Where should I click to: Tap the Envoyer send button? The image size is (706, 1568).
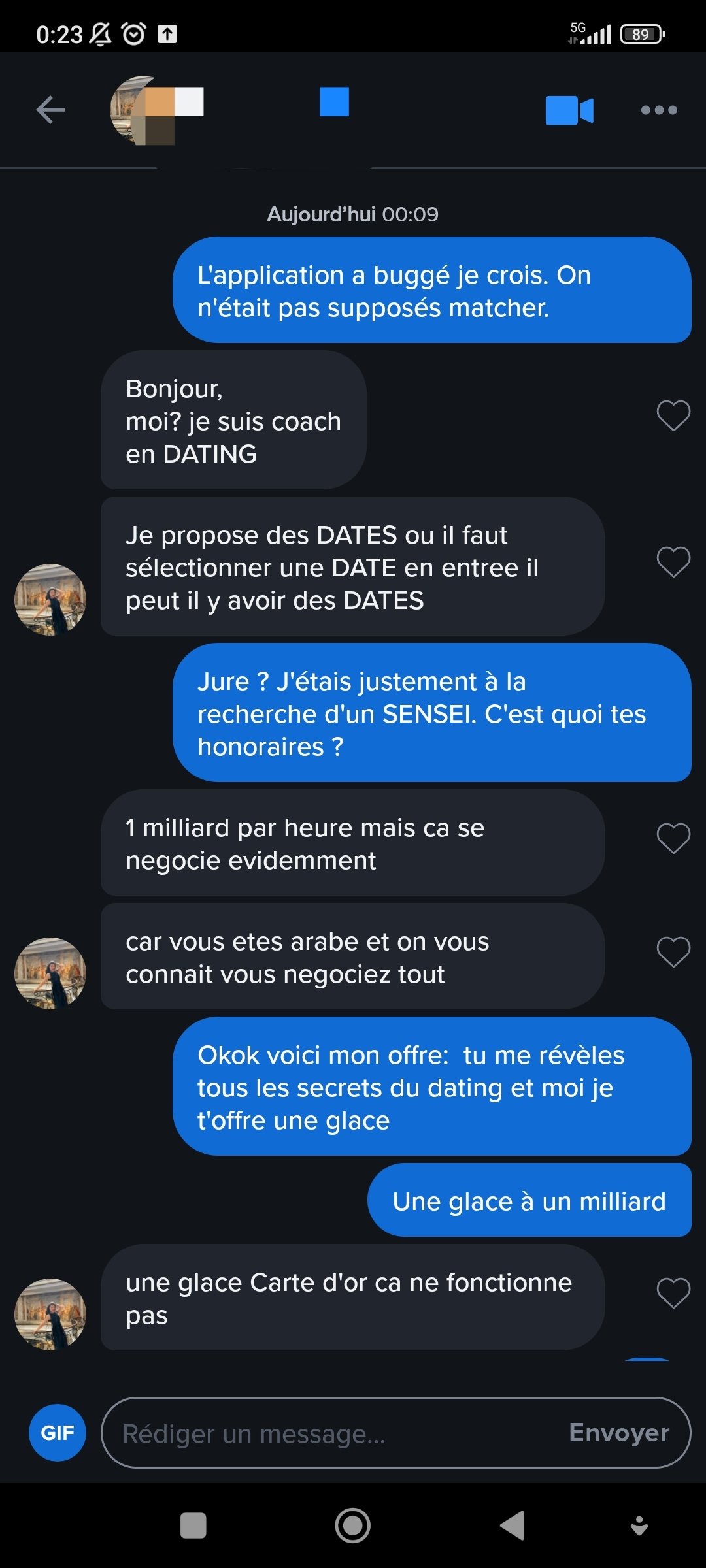coord(618,1433)
